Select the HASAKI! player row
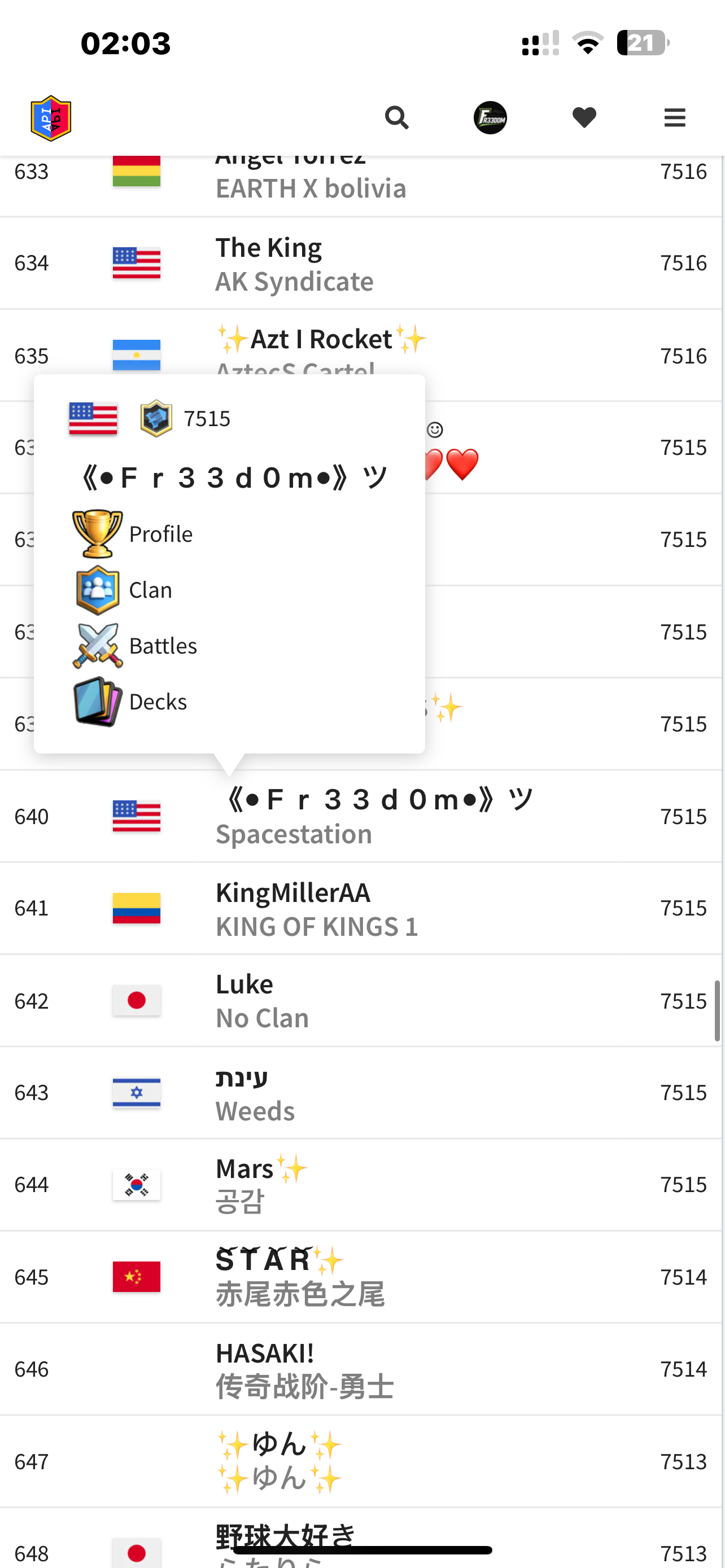The width and height of the screenshot is (725, 1568). coord(361,1369)
